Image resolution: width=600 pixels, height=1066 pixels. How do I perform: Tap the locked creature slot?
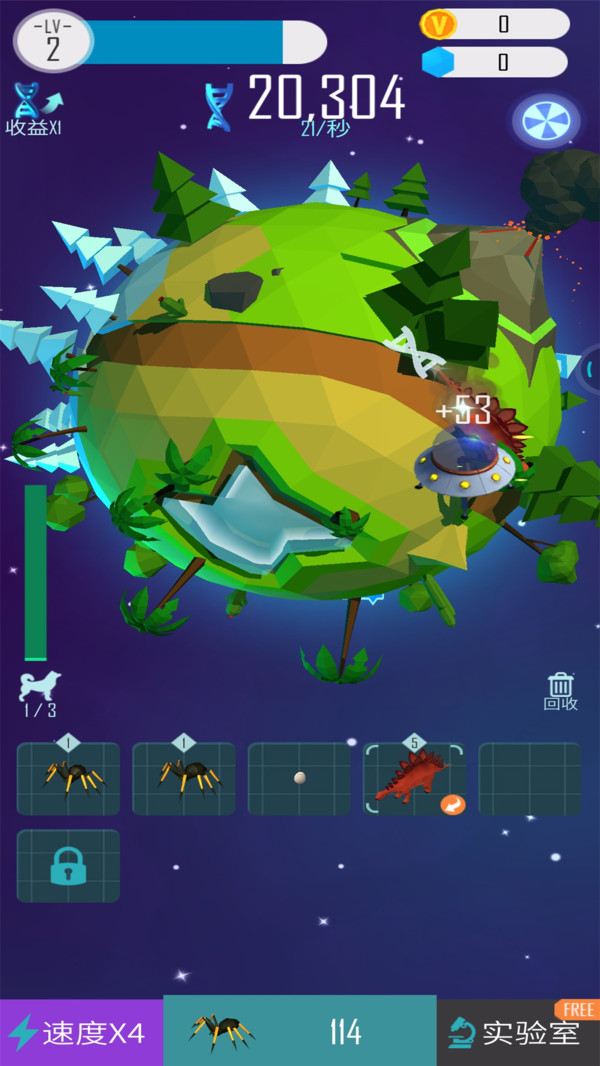click(68, 866)
